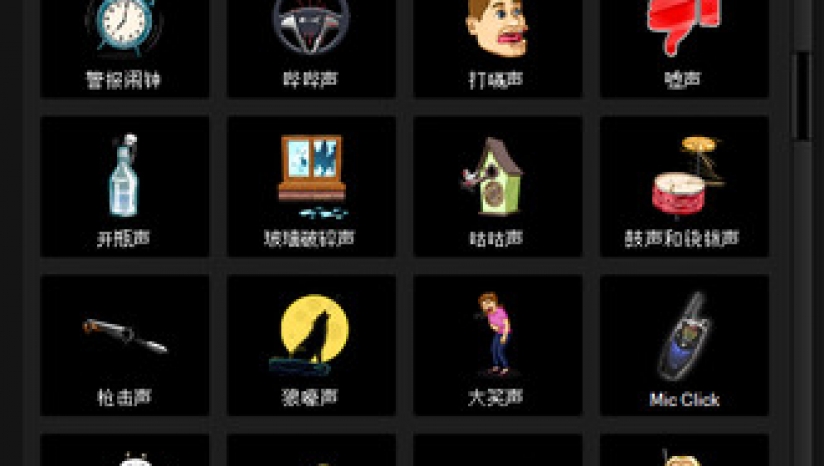This screenshot has width=824, height=466.
Task: Play the 哔哔声 car horn sound
Action: click(x=311, y=45)
